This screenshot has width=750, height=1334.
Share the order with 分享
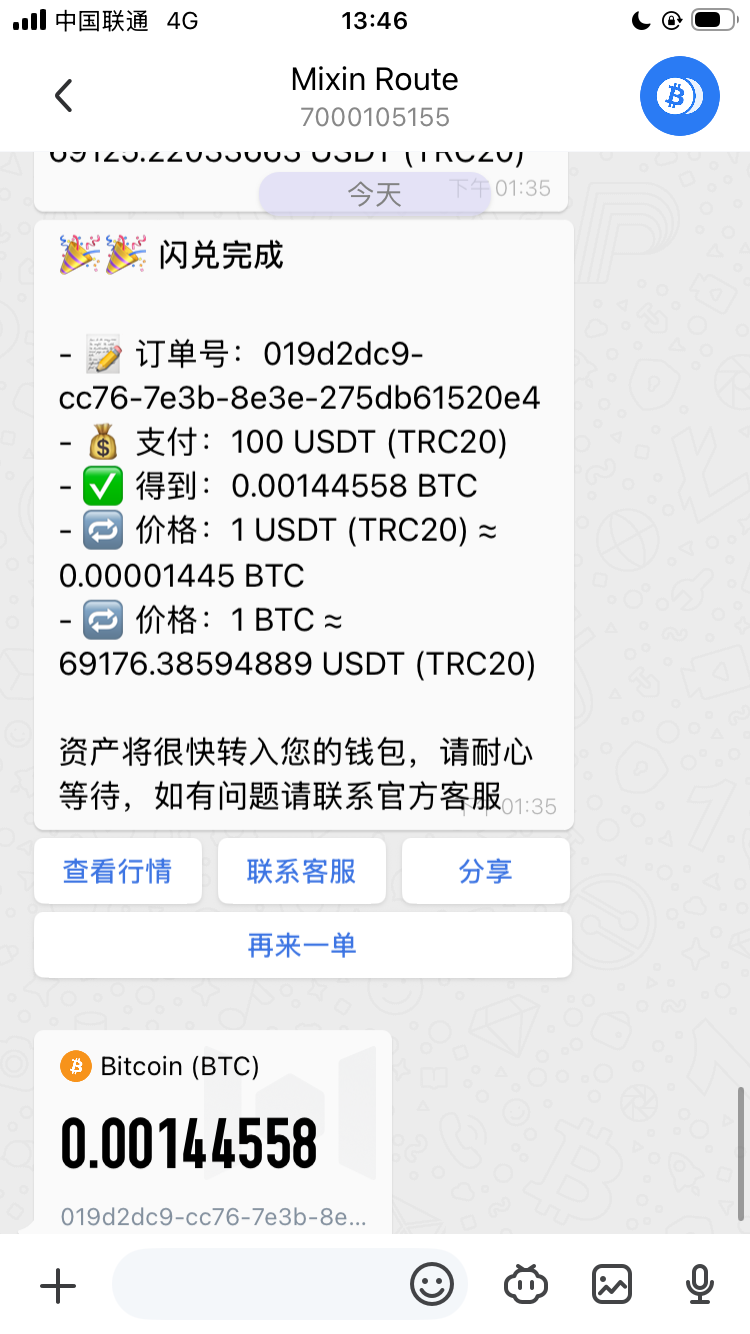pos(486,871)
